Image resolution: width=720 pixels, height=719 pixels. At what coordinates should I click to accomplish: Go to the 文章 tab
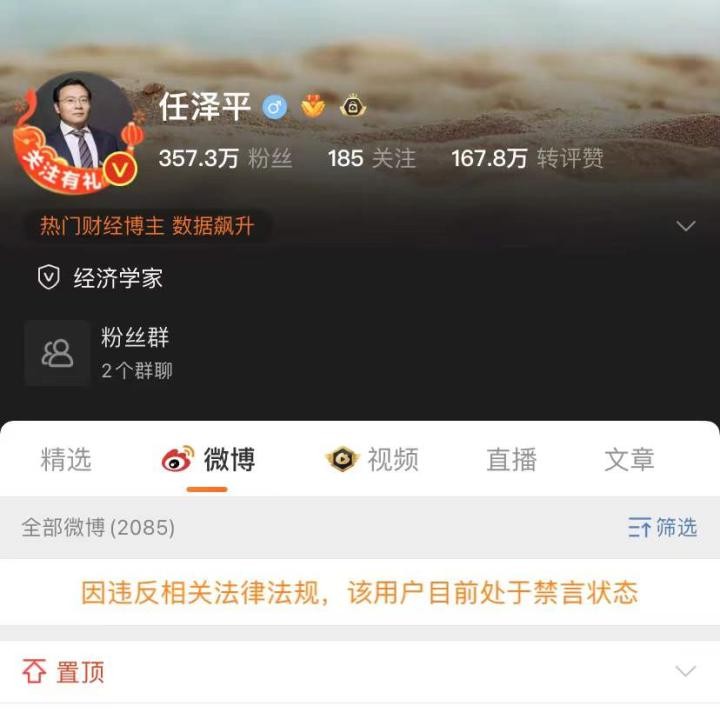[x=629, y=460]
